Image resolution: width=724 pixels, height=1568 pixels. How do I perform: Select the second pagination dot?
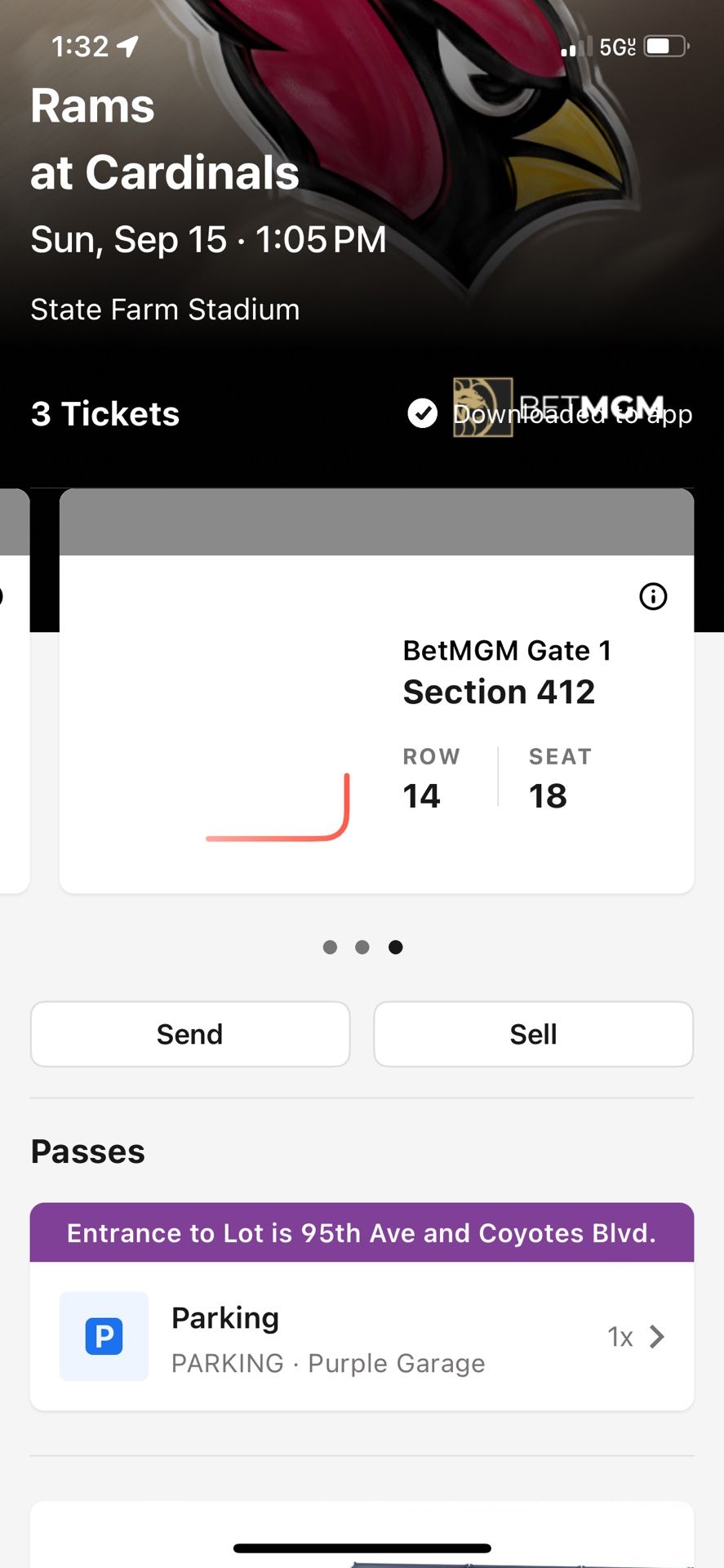tap(362, 947)
